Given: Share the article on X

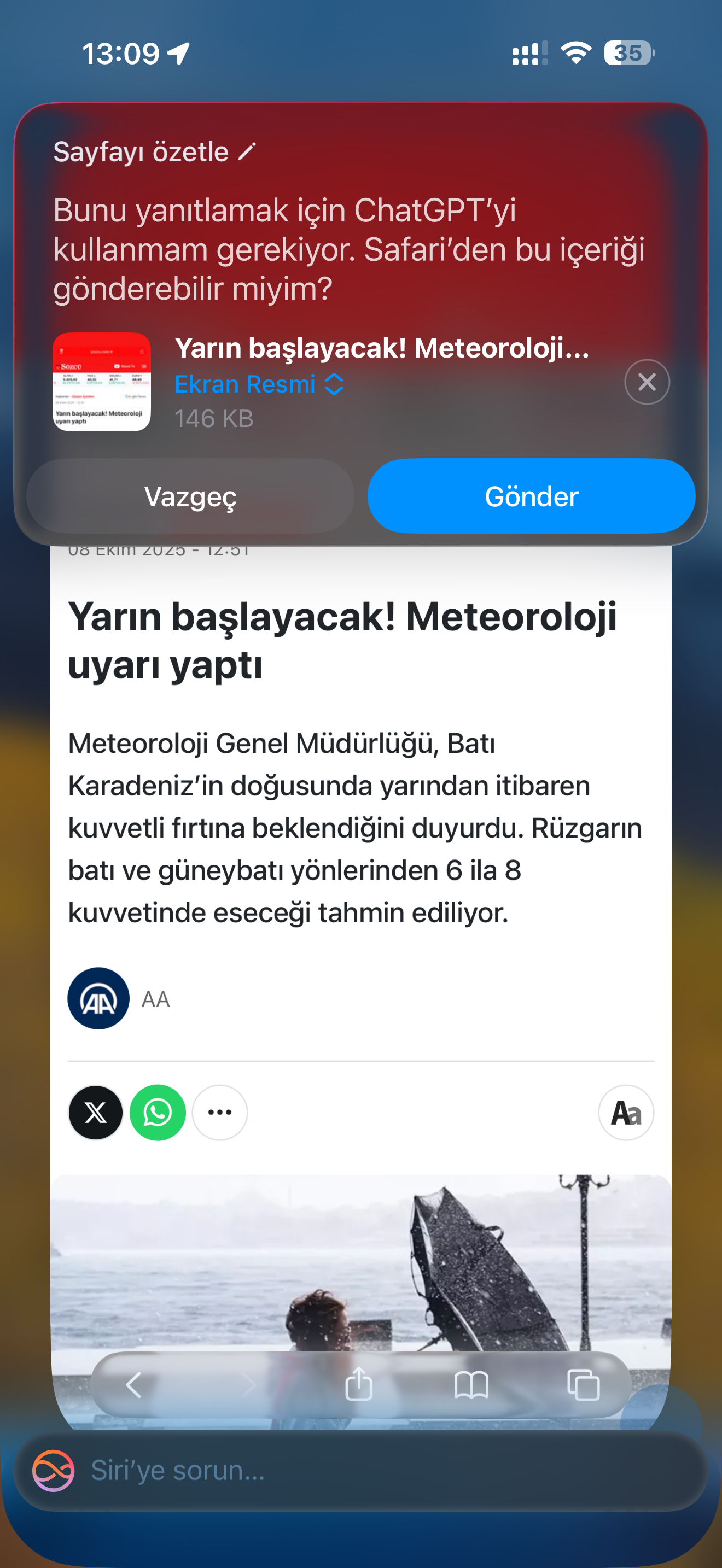Looking at the screenshot, I should (x=96, y=1113).
